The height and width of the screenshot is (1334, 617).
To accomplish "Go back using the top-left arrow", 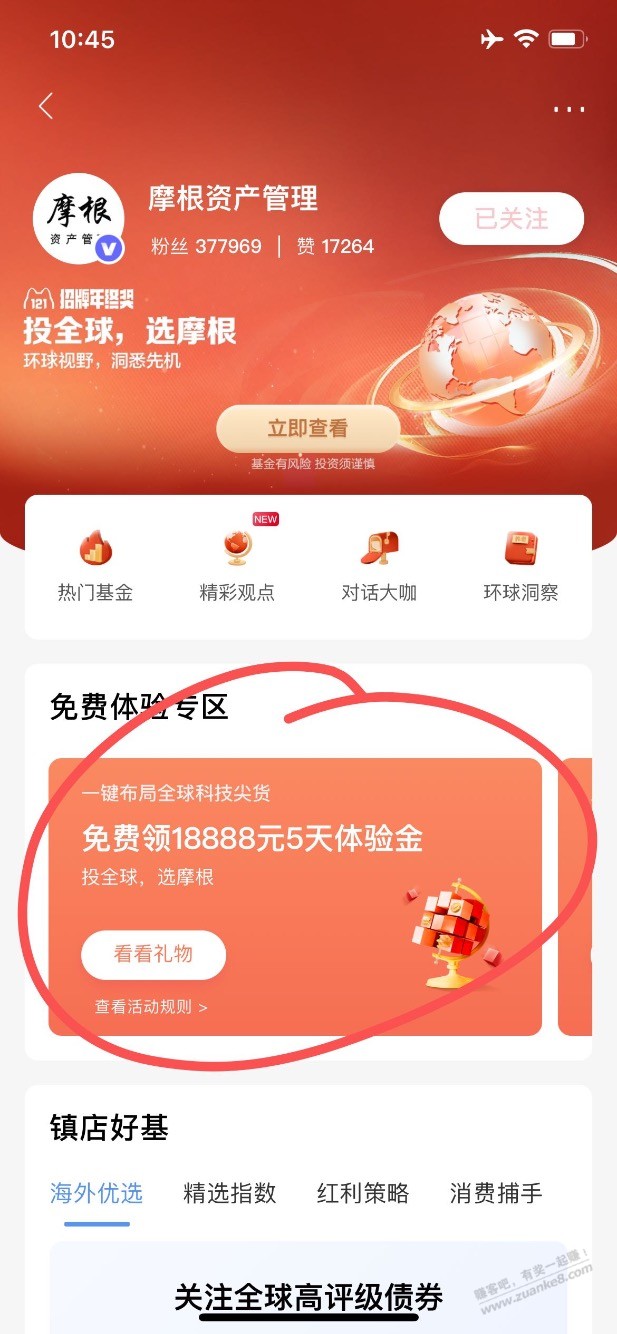I will point(46,106).
